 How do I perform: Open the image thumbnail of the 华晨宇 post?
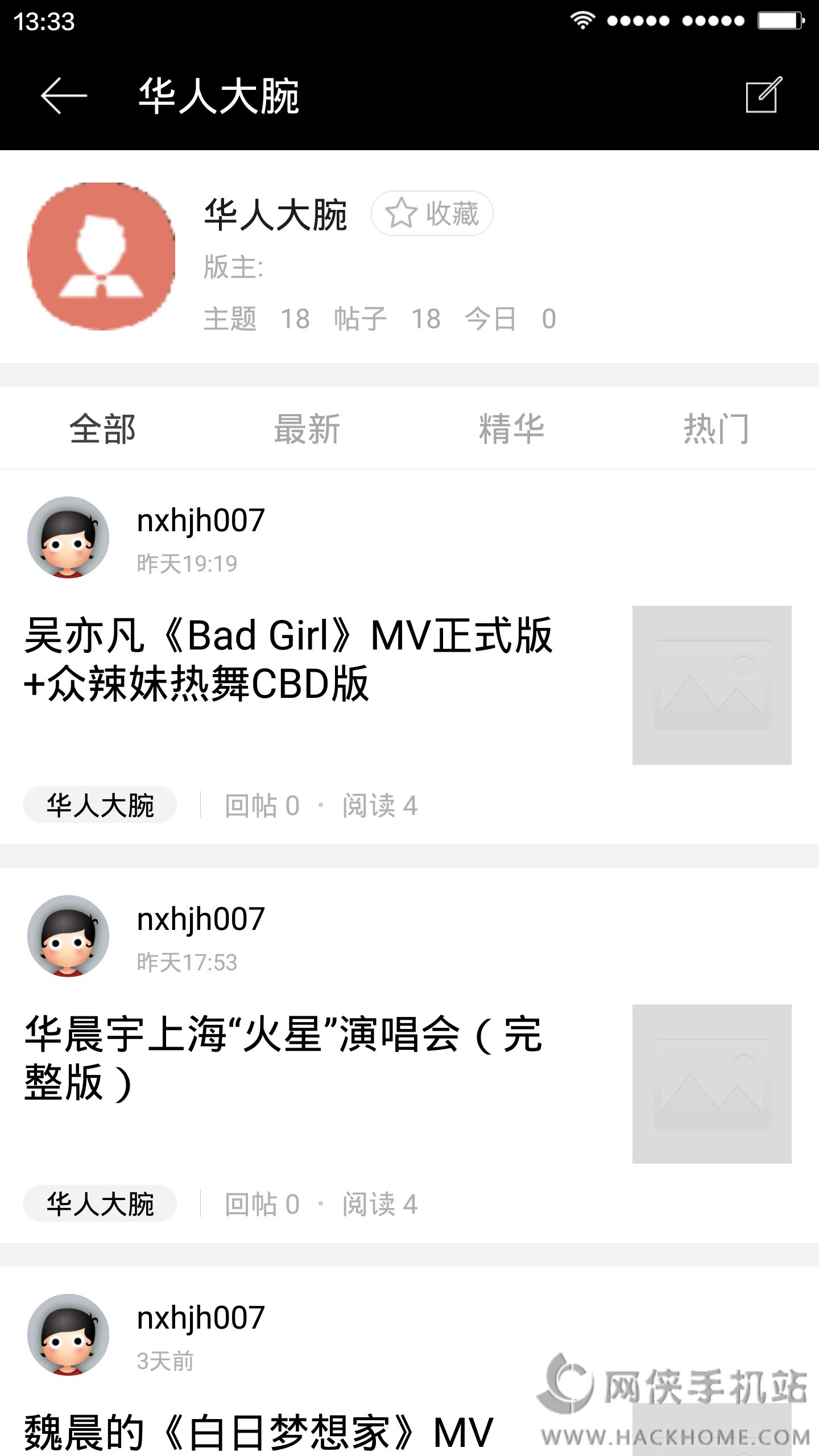pos(712,1083)
